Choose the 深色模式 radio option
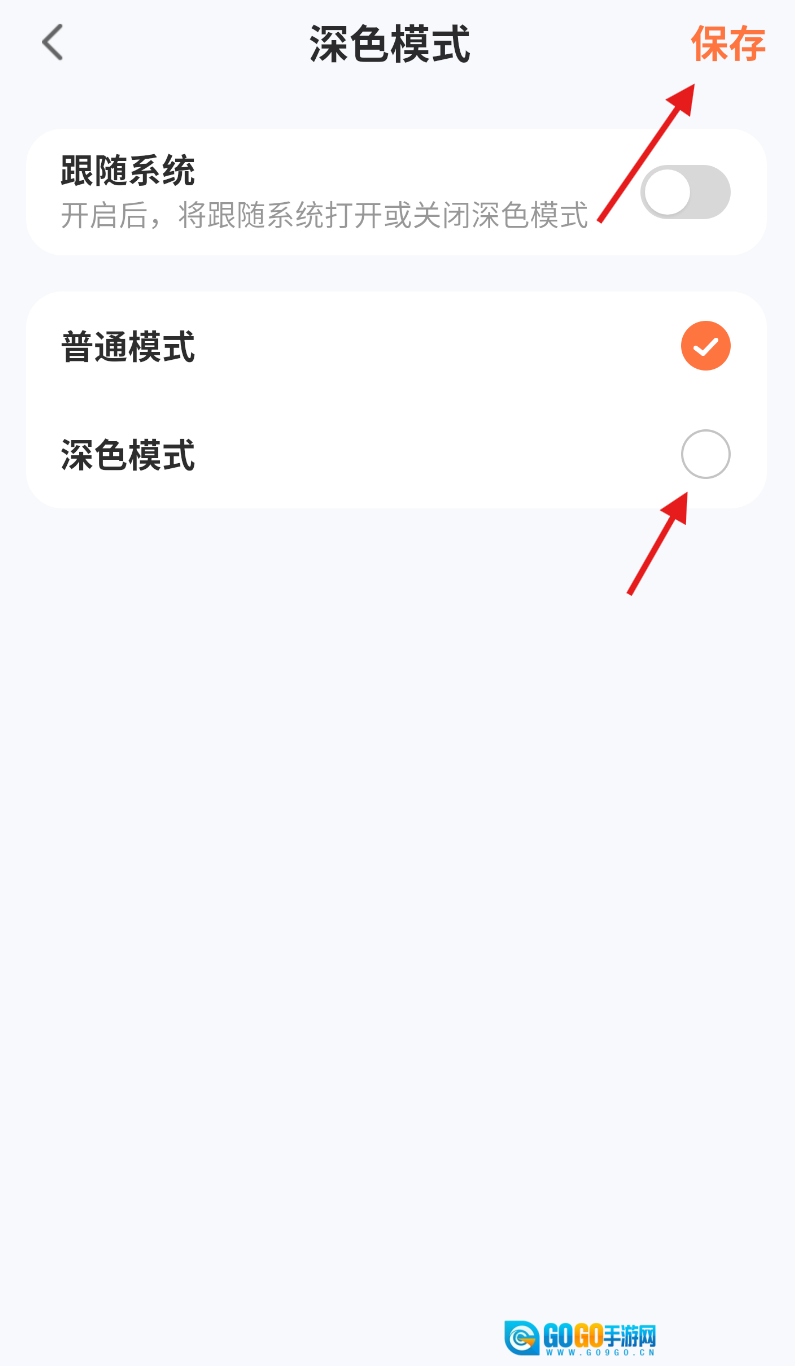The height and width of the screenshot is (1366, 795). point(705,455)
